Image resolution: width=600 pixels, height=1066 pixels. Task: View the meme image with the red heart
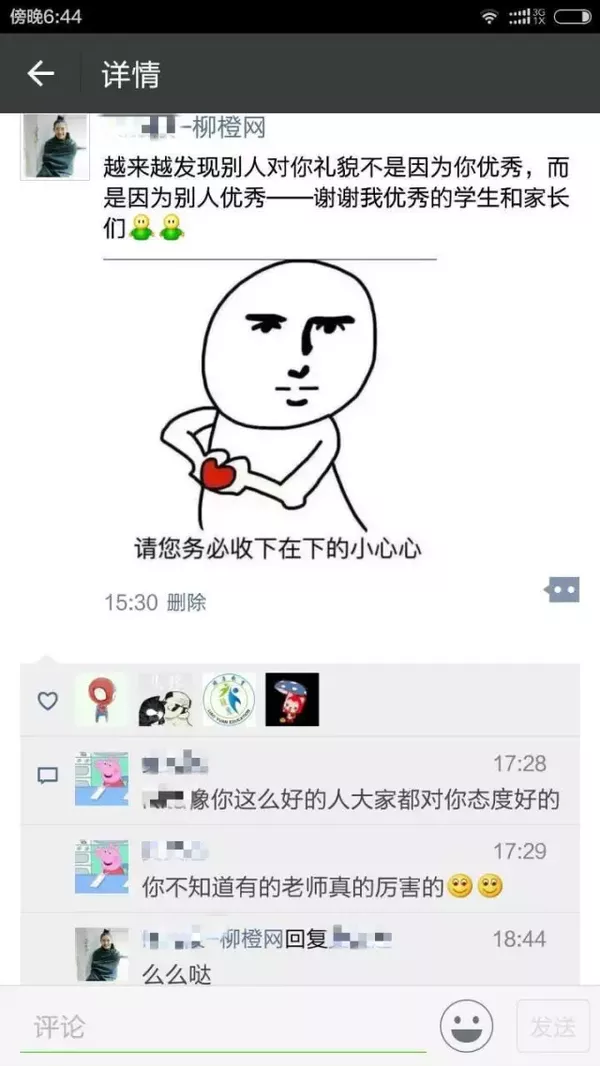click(286, 410)
